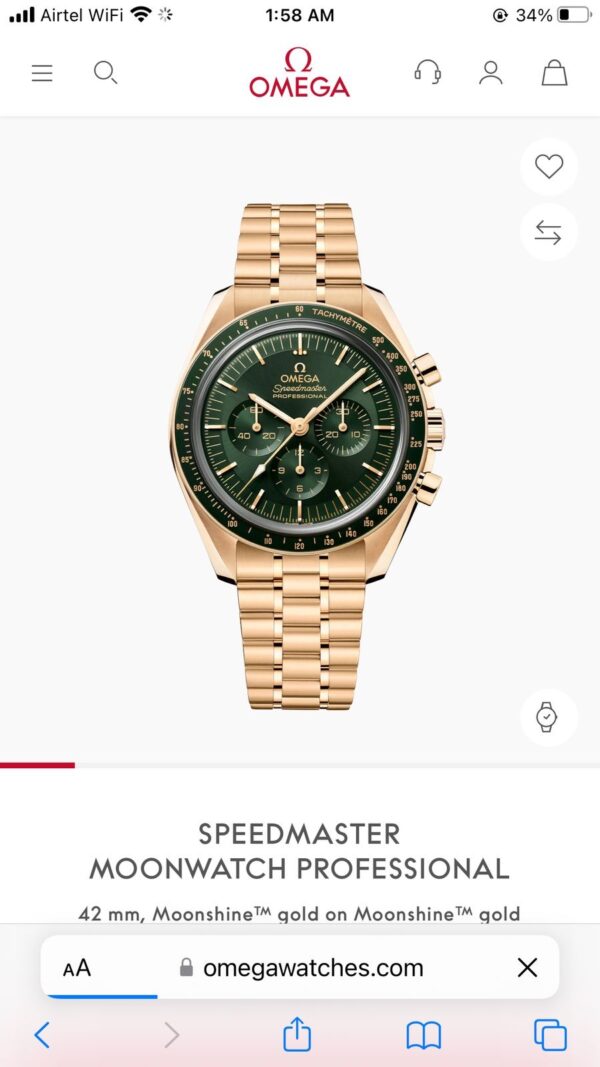The image size is (600, 1067).
Task: Add this watch to wishlist
Action: pos(548,167)
